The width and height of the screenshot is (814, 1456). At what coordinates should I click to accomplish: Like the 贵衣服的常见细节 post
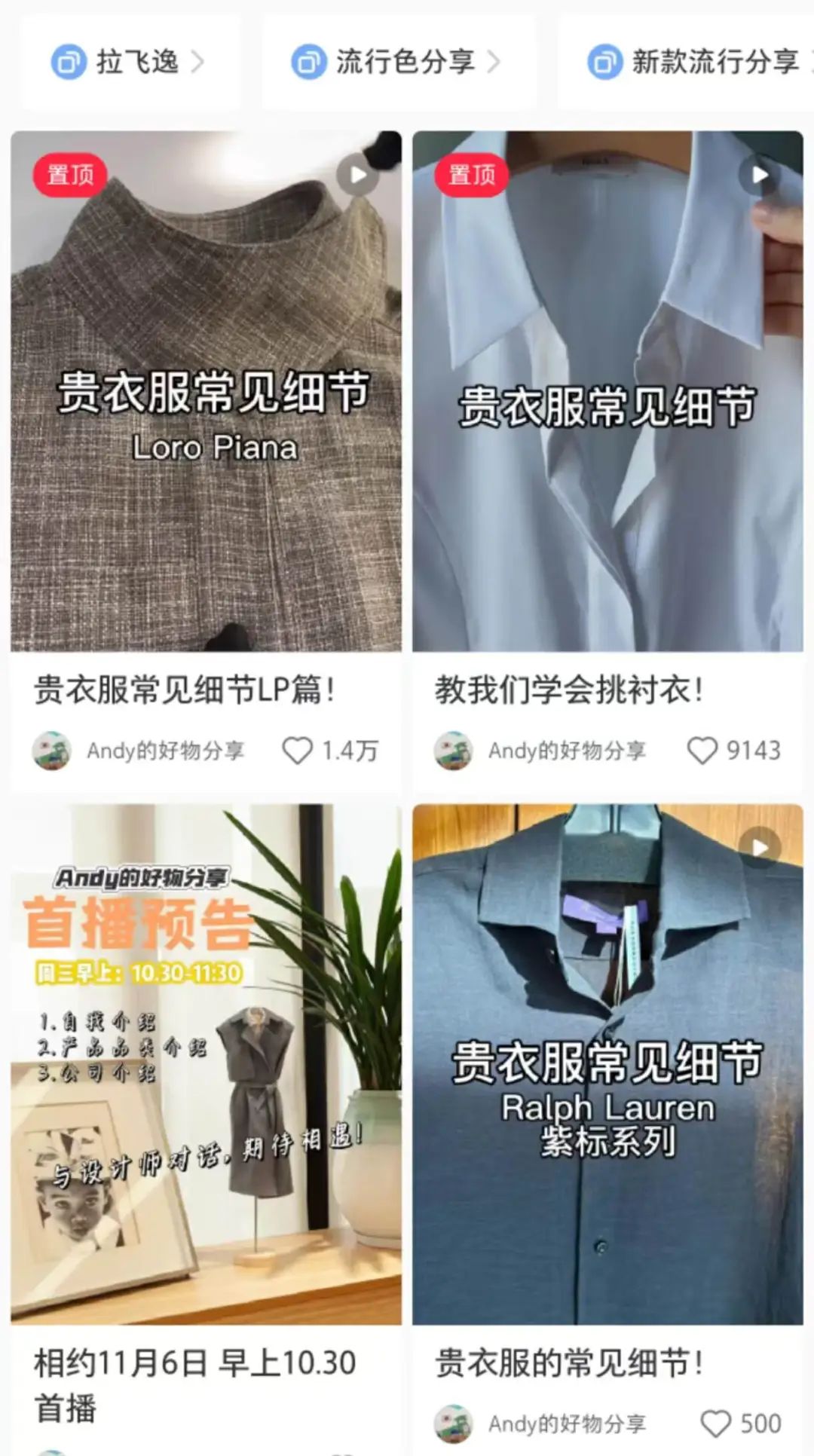[x=715, y=1424]
